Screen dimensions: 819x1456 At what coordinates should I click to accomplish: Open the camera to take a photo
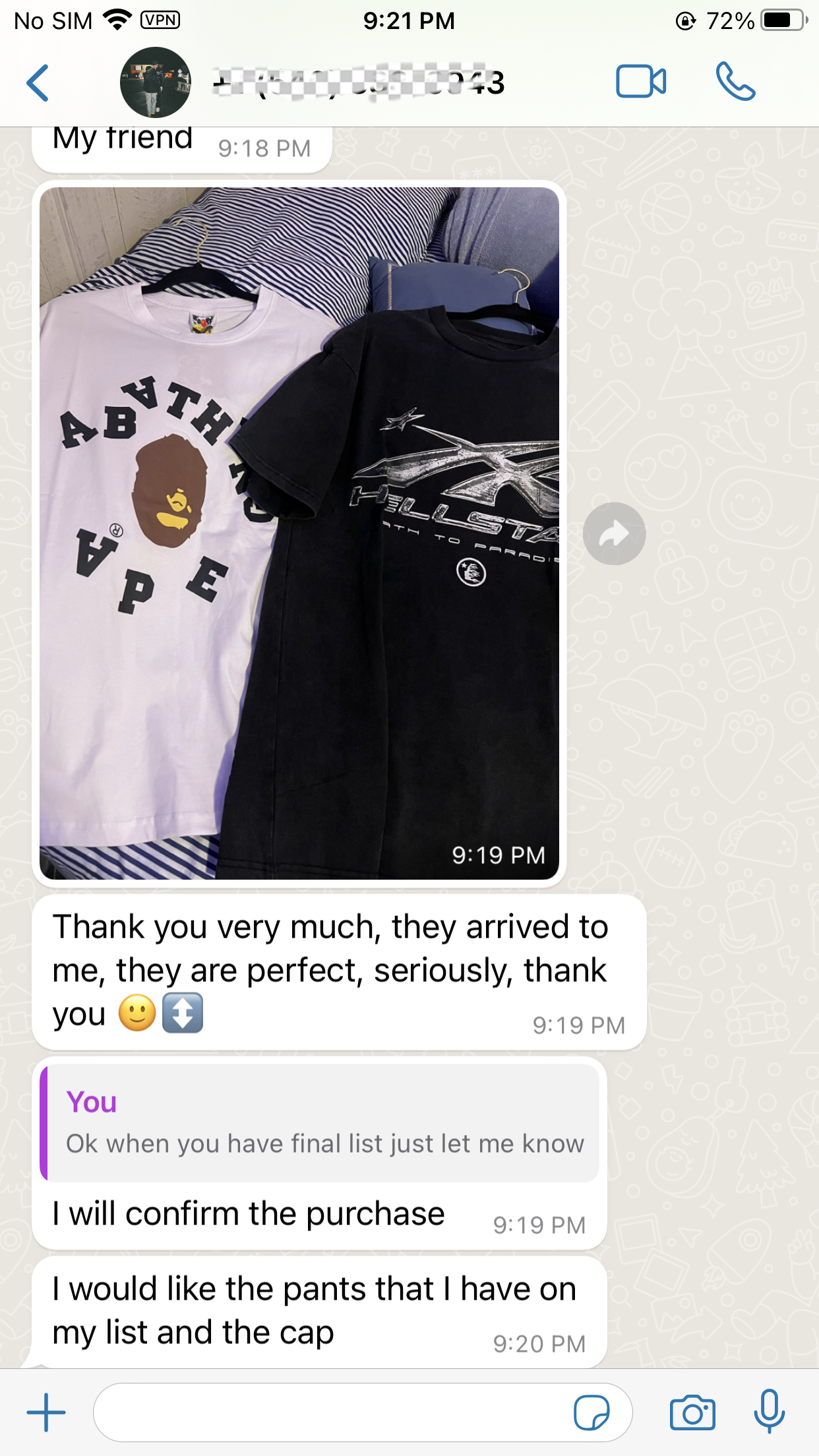[x=692, y=1412]
